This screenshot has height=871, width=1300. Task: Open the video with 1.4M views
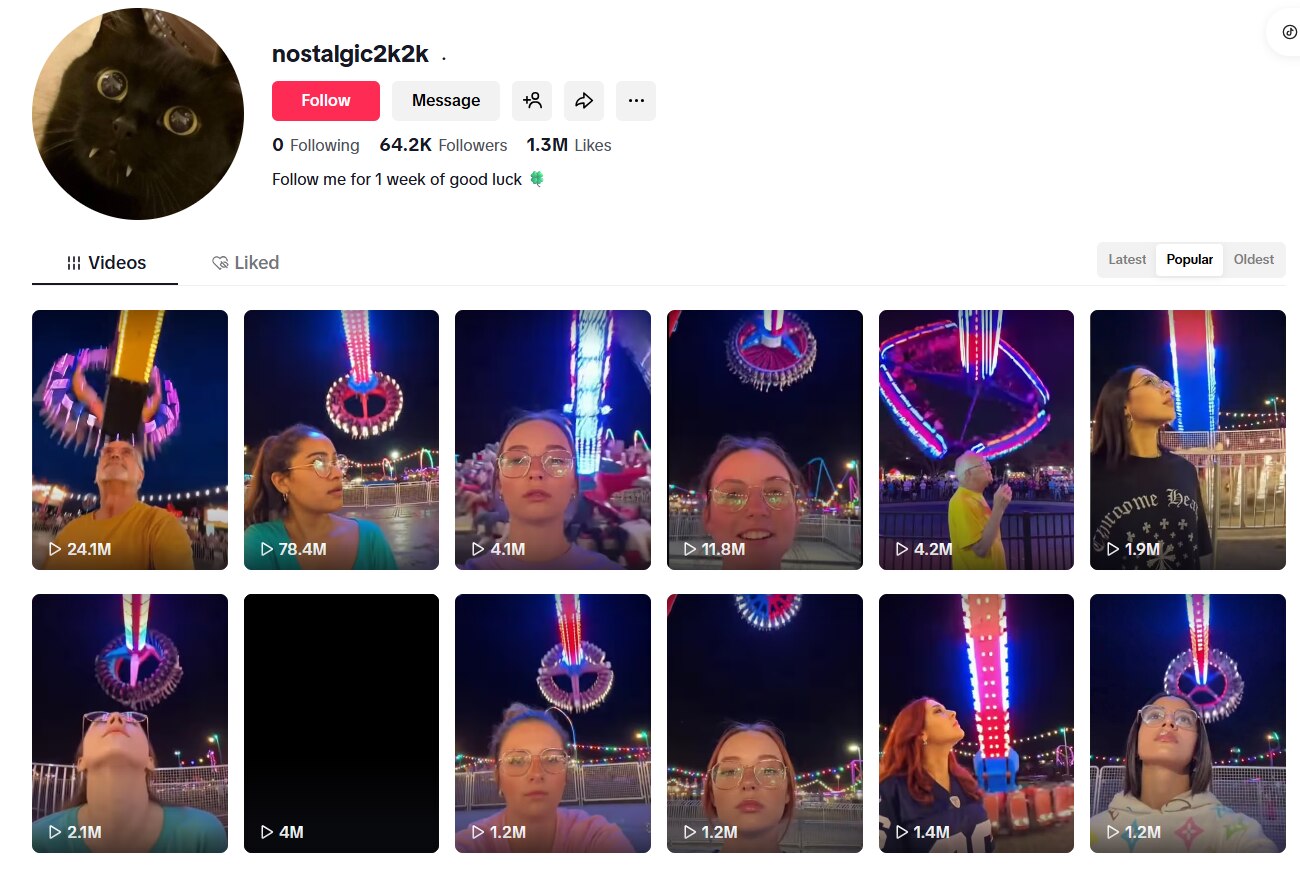[x=976, y=723]
